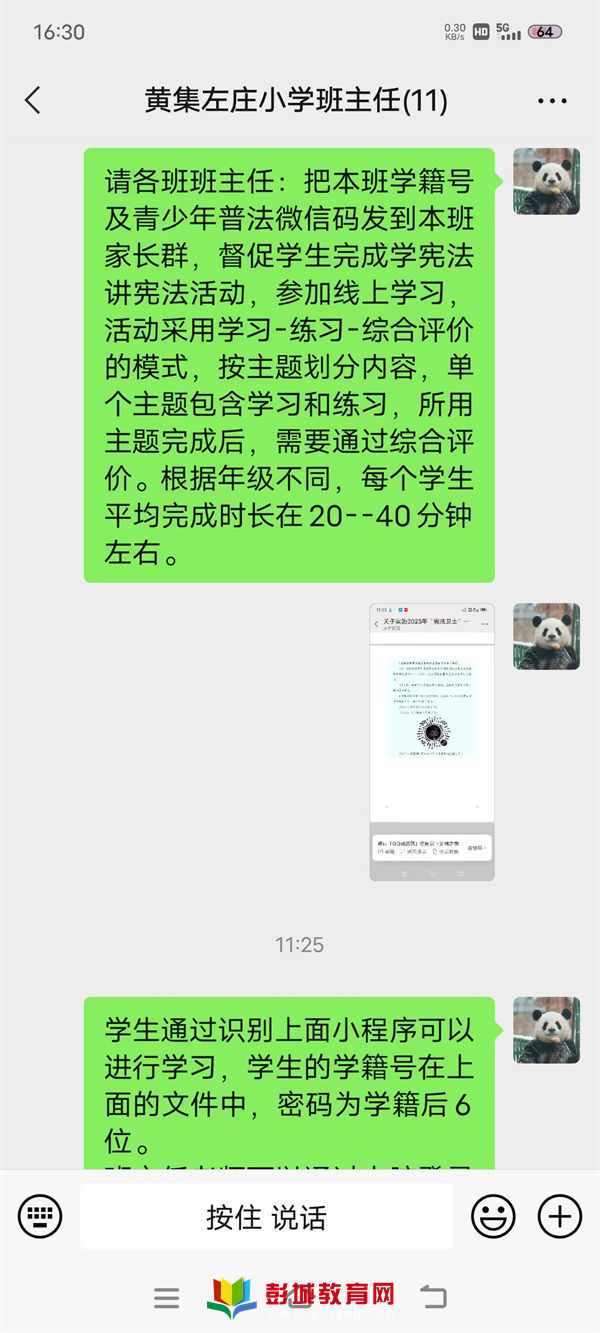Go back from the group chat
This screenshot has width=600, height=1333.
(33, 100)
